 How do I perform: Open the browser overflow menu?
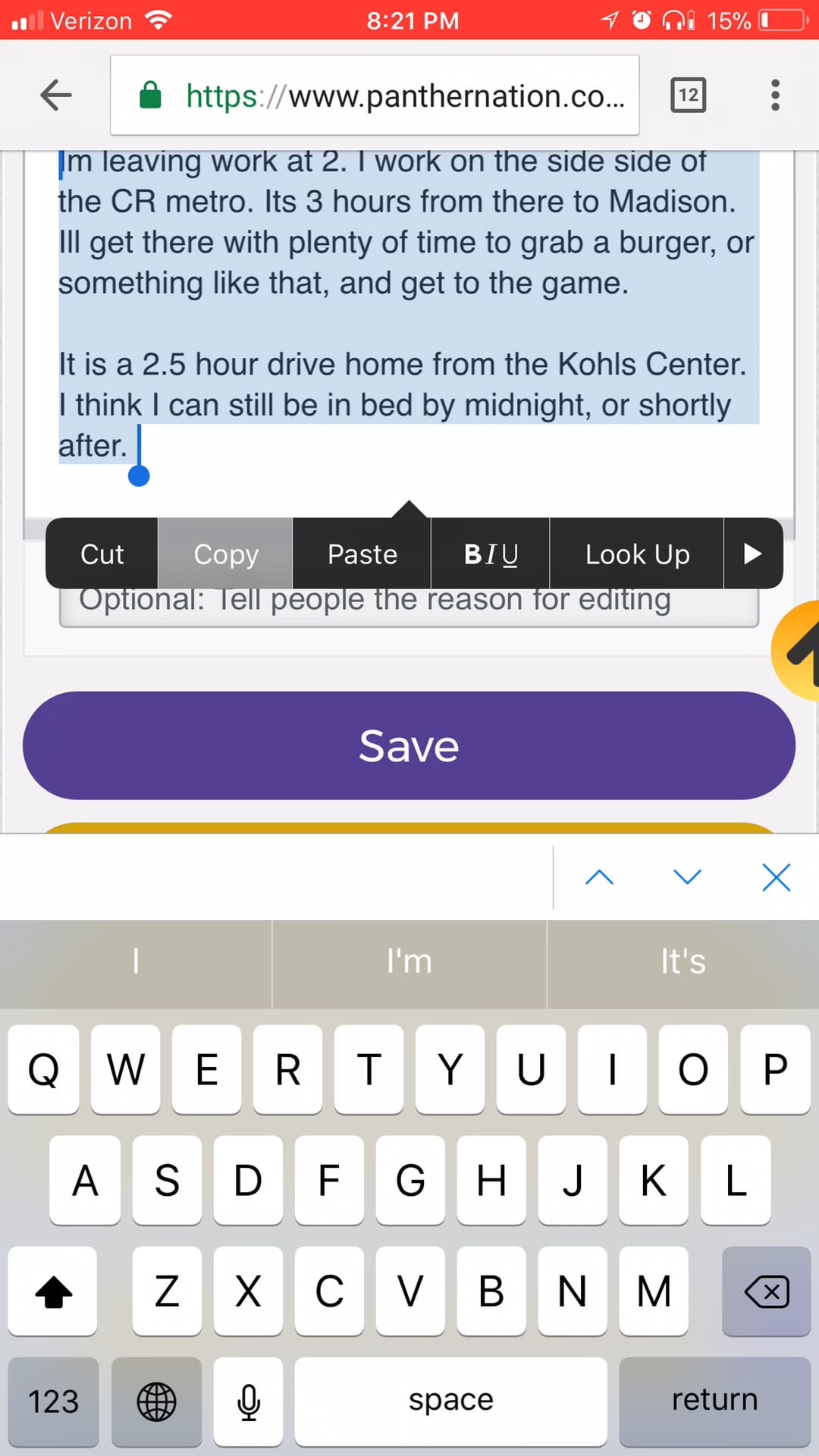[774, 95]
